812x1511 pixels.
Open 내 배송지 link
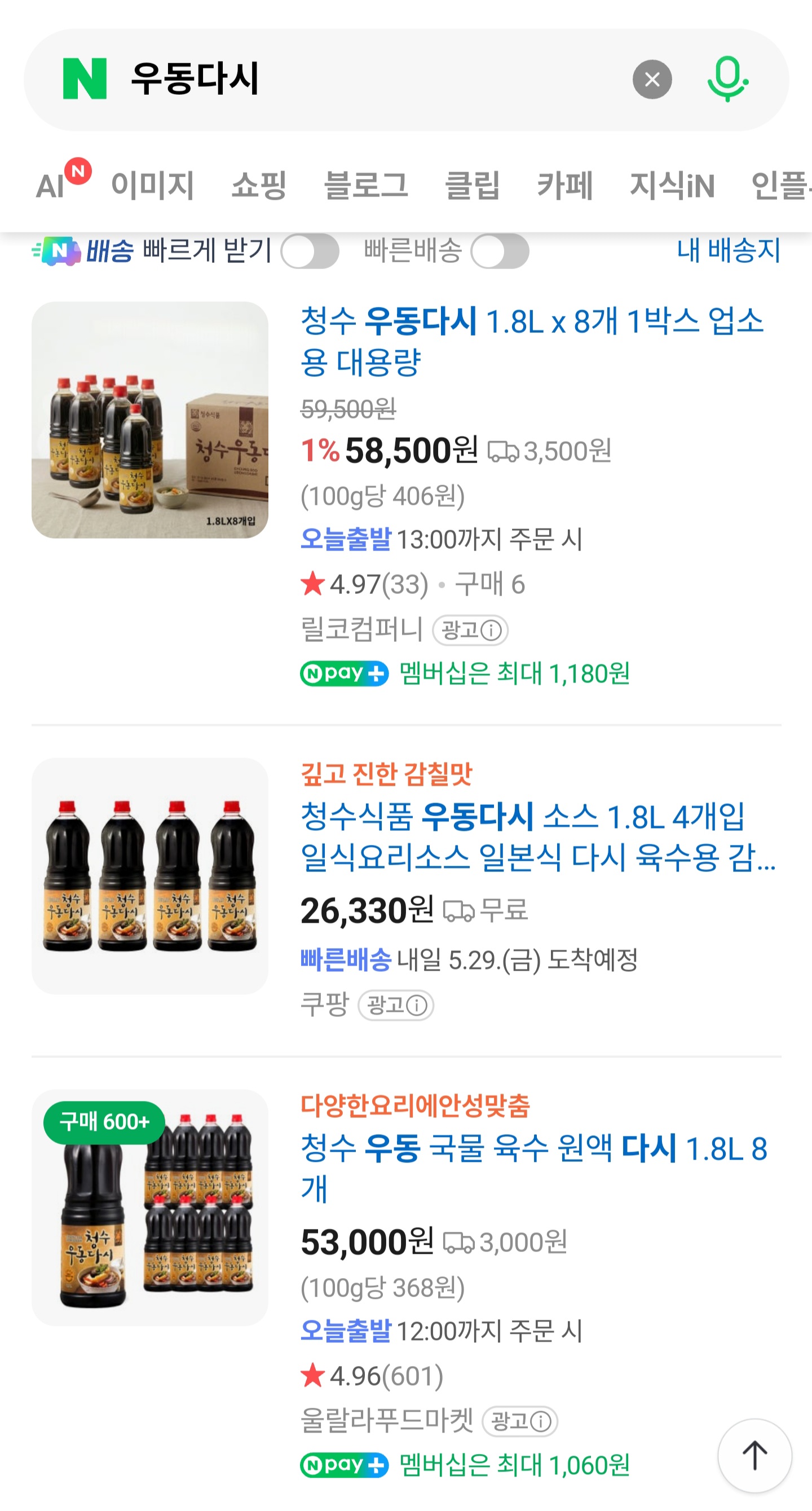tap(728, 250)
